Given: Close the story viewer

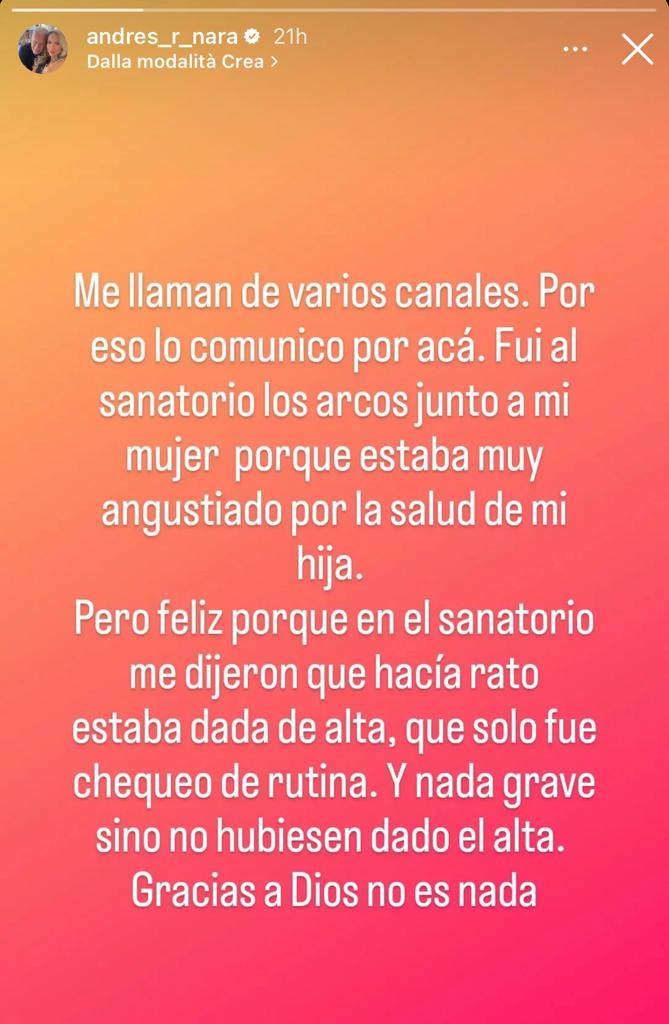Looking at the screenshot, I should (637, 48).
